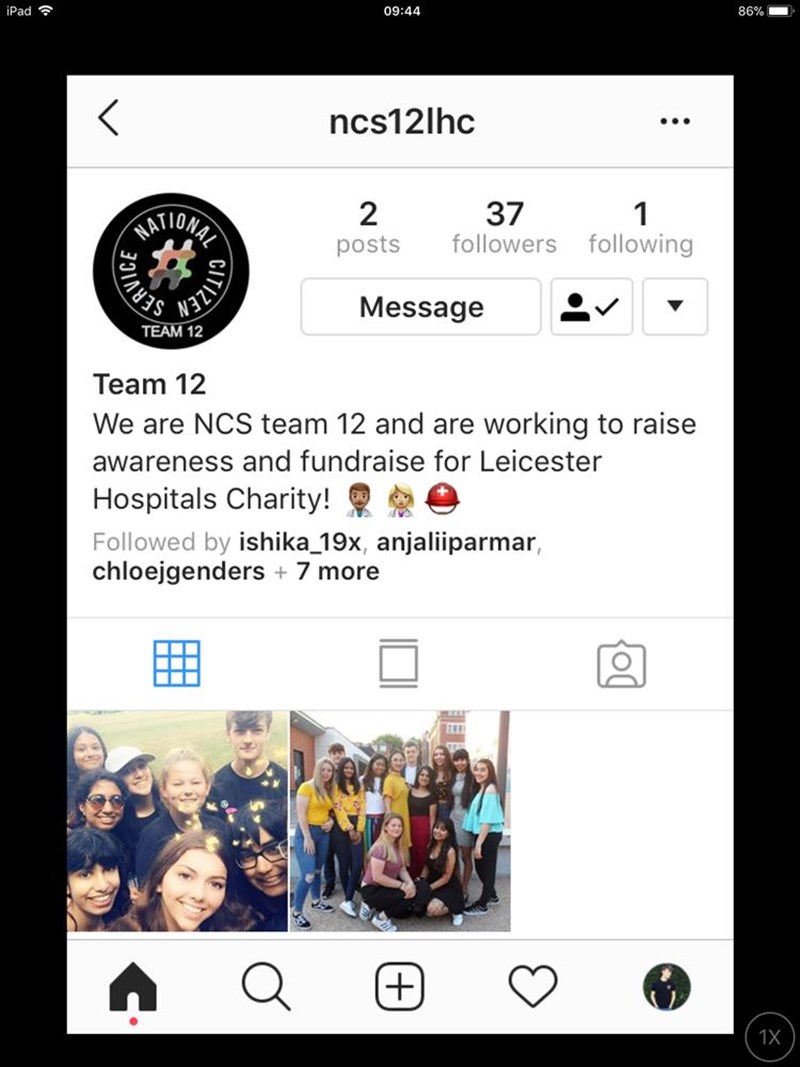
Task: Show the 7 more mutual followers
Action: (337, 572)
